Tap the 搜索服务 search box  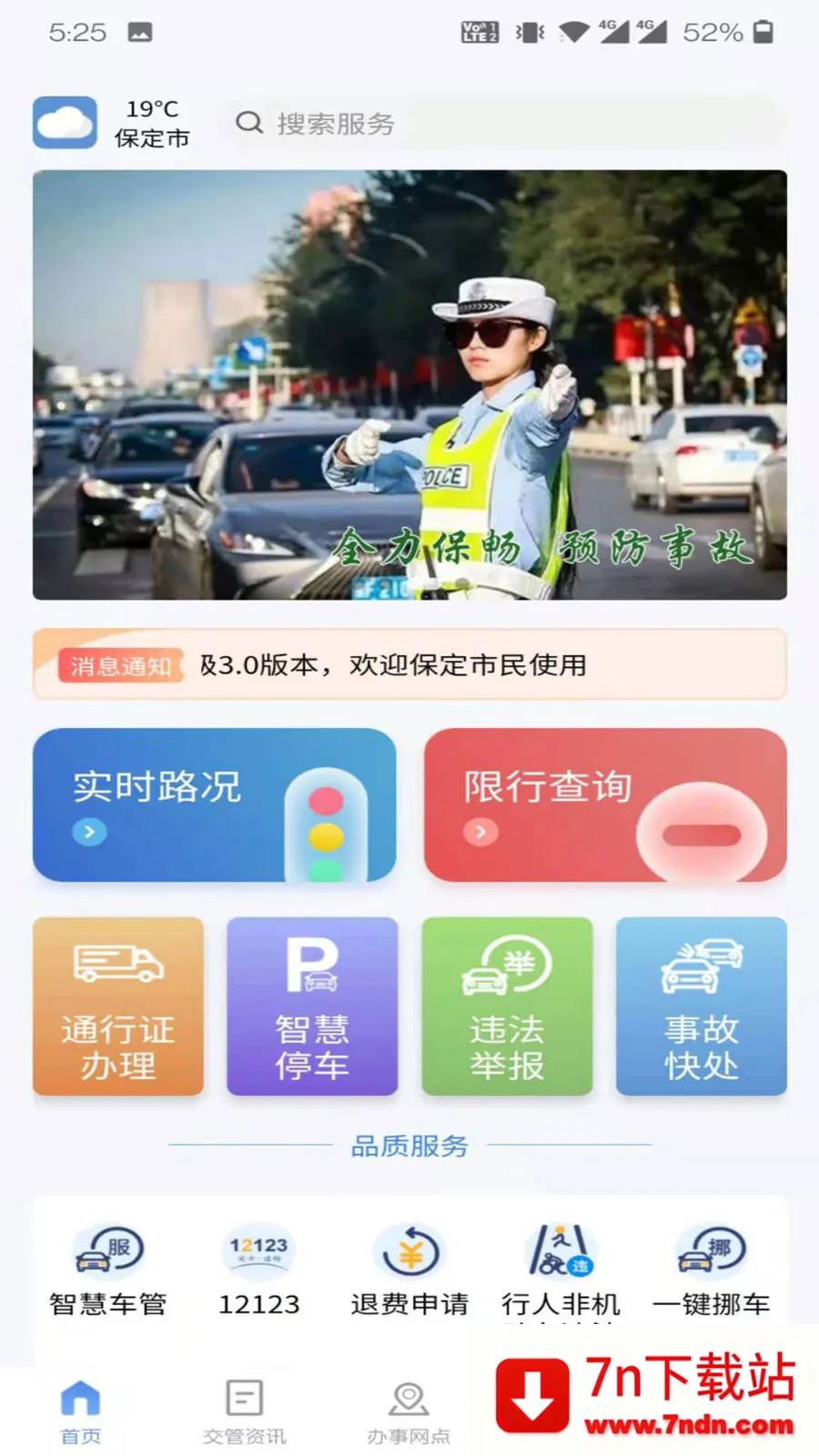point(500,123)
